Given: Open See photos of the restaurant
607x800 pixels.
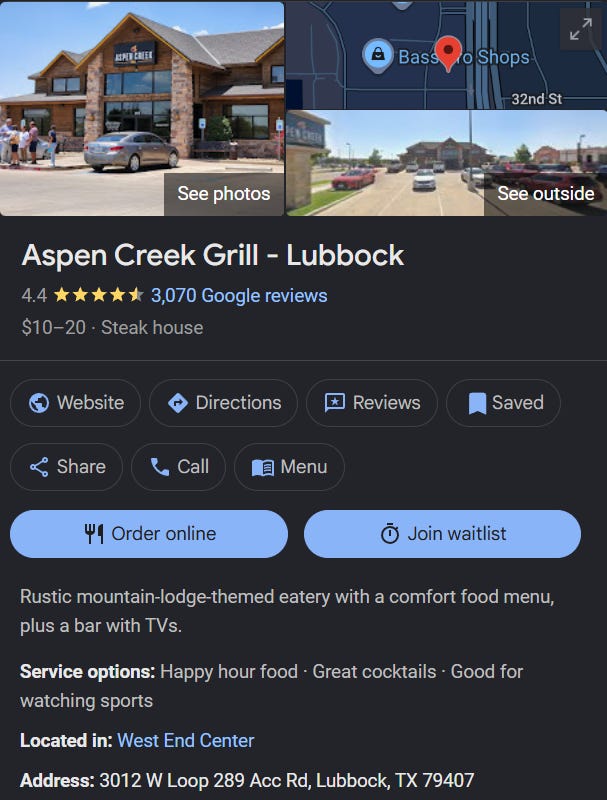Looking at the screenshot, I should pos(223,193).
